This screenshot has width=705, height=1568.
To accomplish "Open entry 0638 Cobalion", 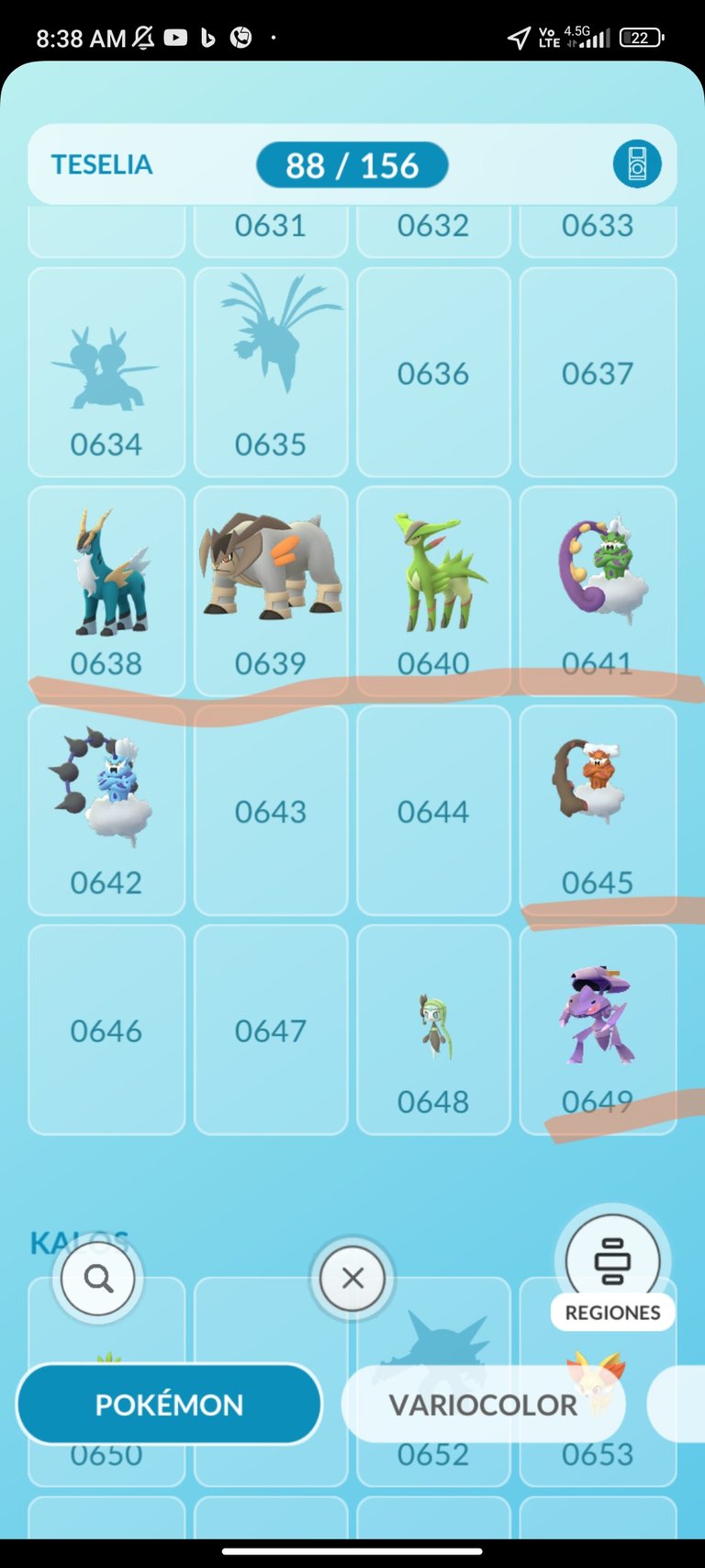I will pos(106,592).
